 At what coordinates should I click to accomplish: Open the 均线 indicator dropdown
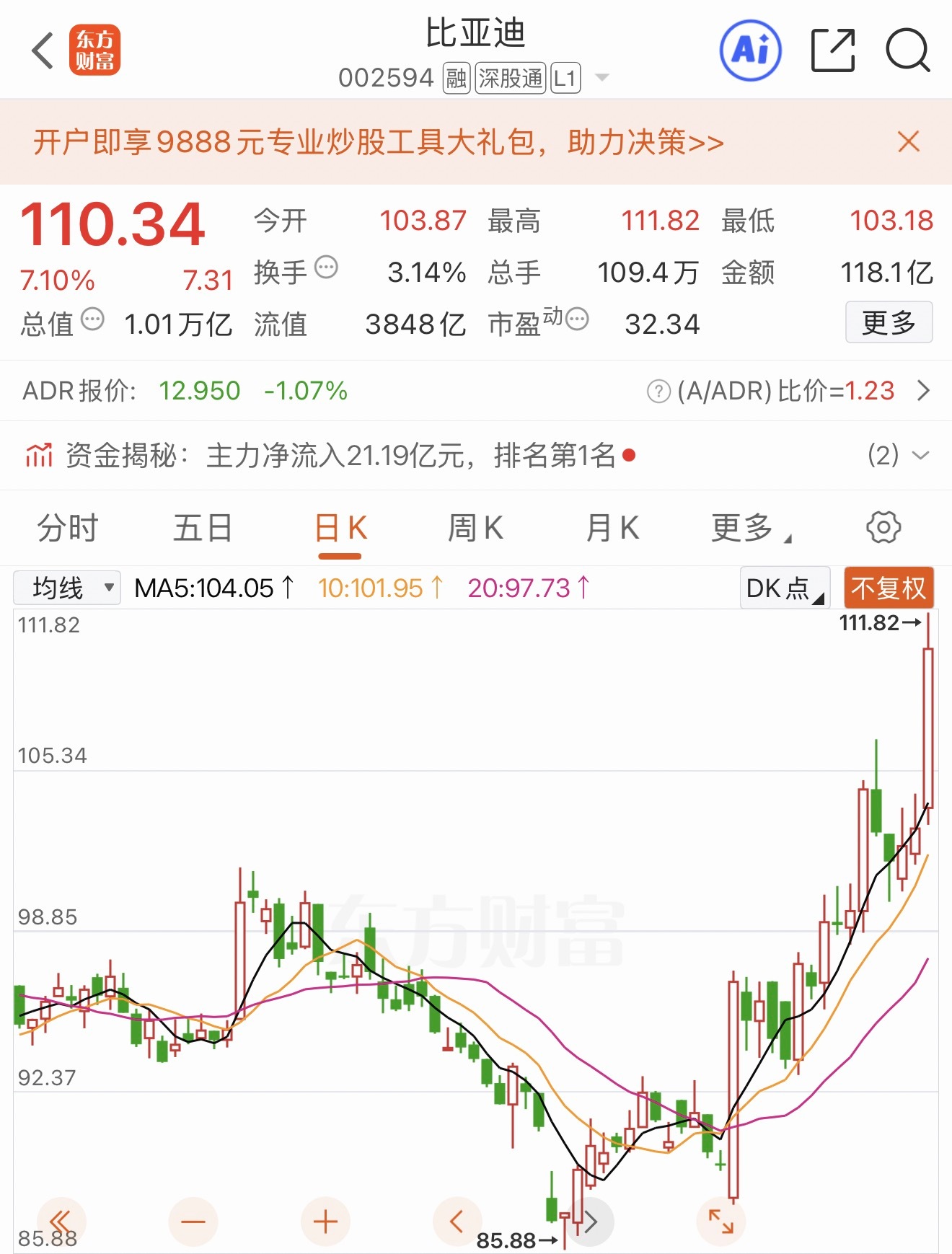[66, 588]
